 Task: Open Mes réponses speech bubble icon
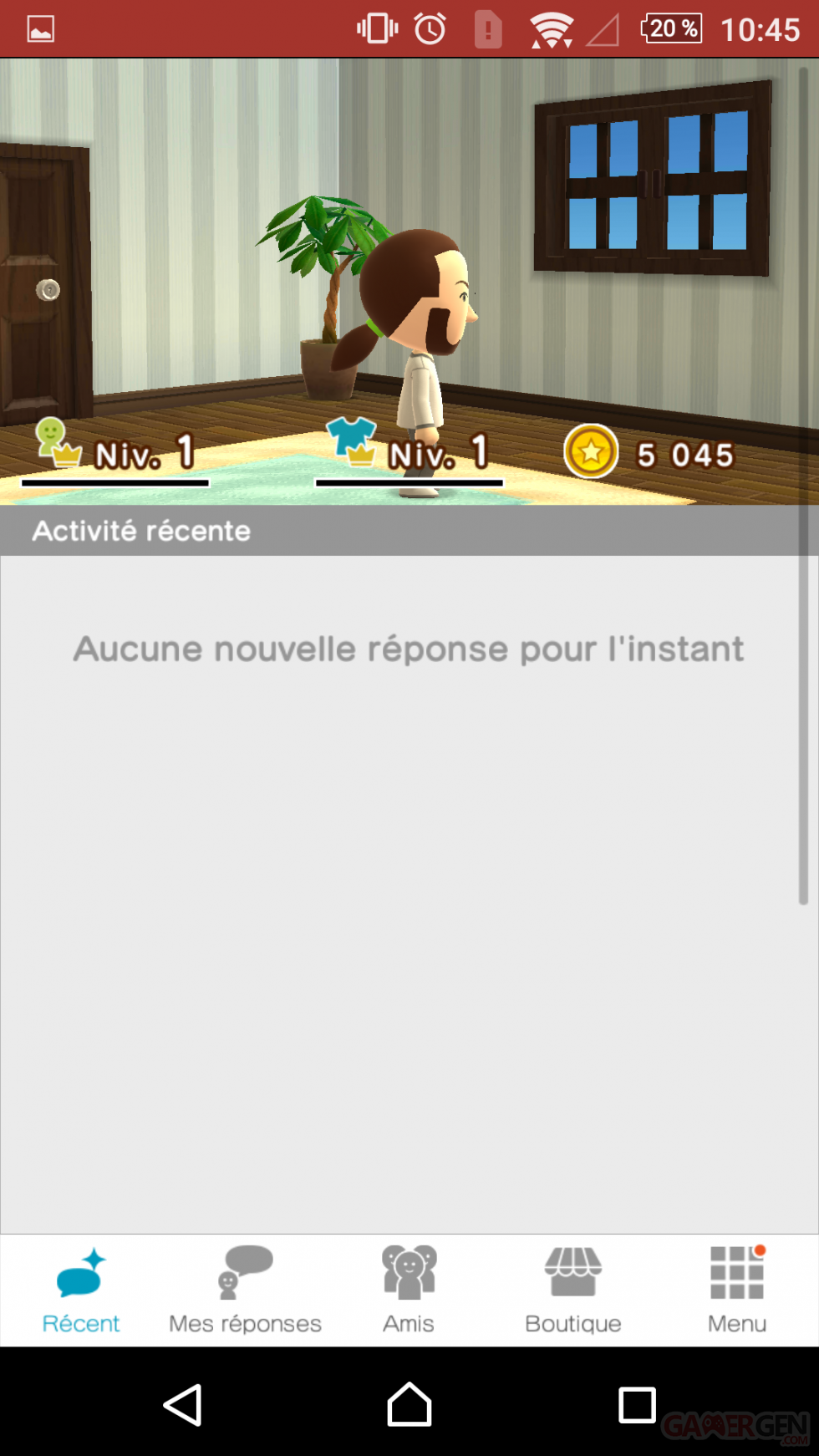(245, 1273)
